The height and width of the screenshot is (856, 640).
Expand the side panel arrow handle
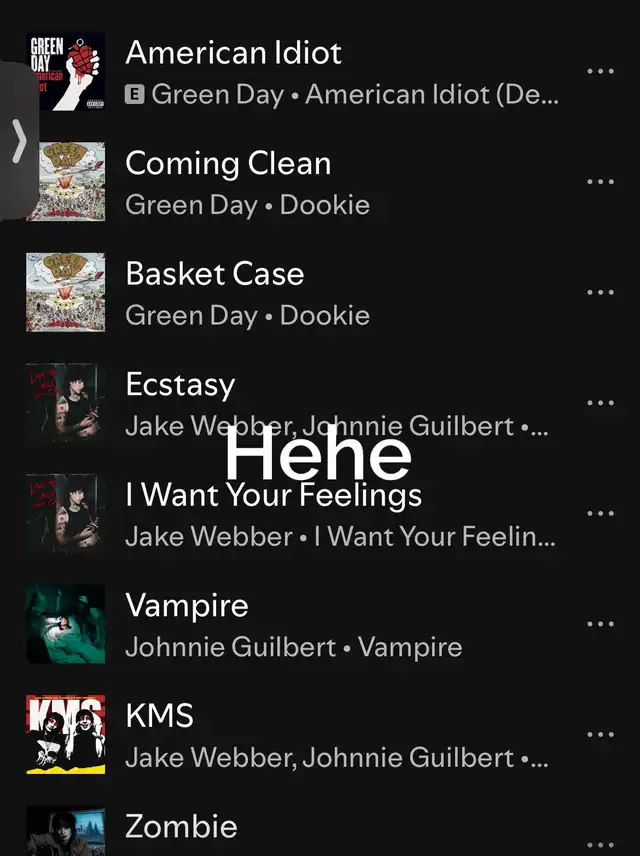click(18, 142)
